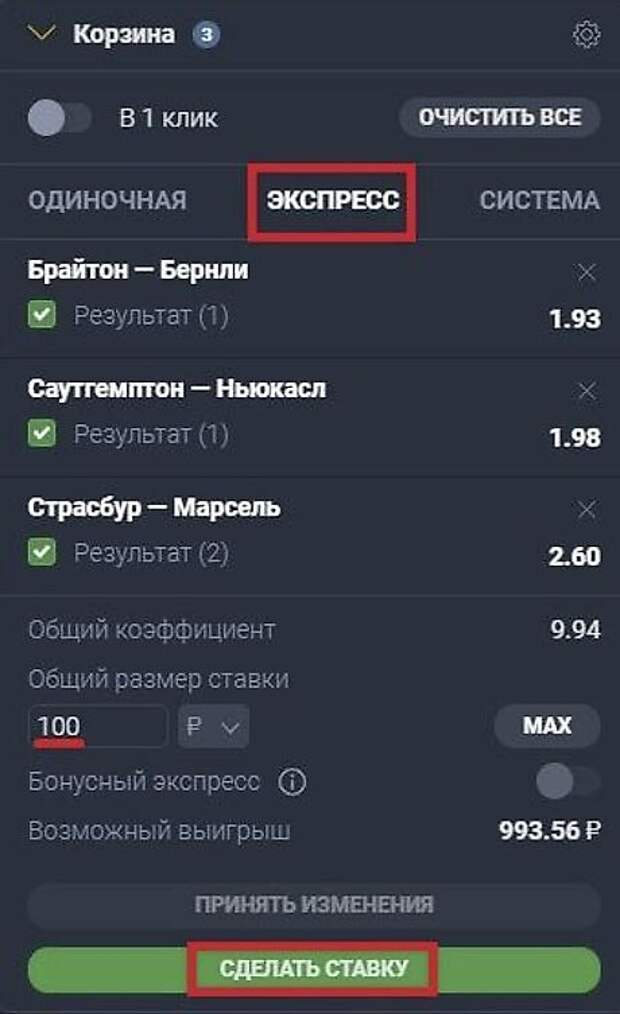Screen dimensions: 620x1014
Task: Uncheck the Страсбур — Марсель result
Action: click(42, 552)
